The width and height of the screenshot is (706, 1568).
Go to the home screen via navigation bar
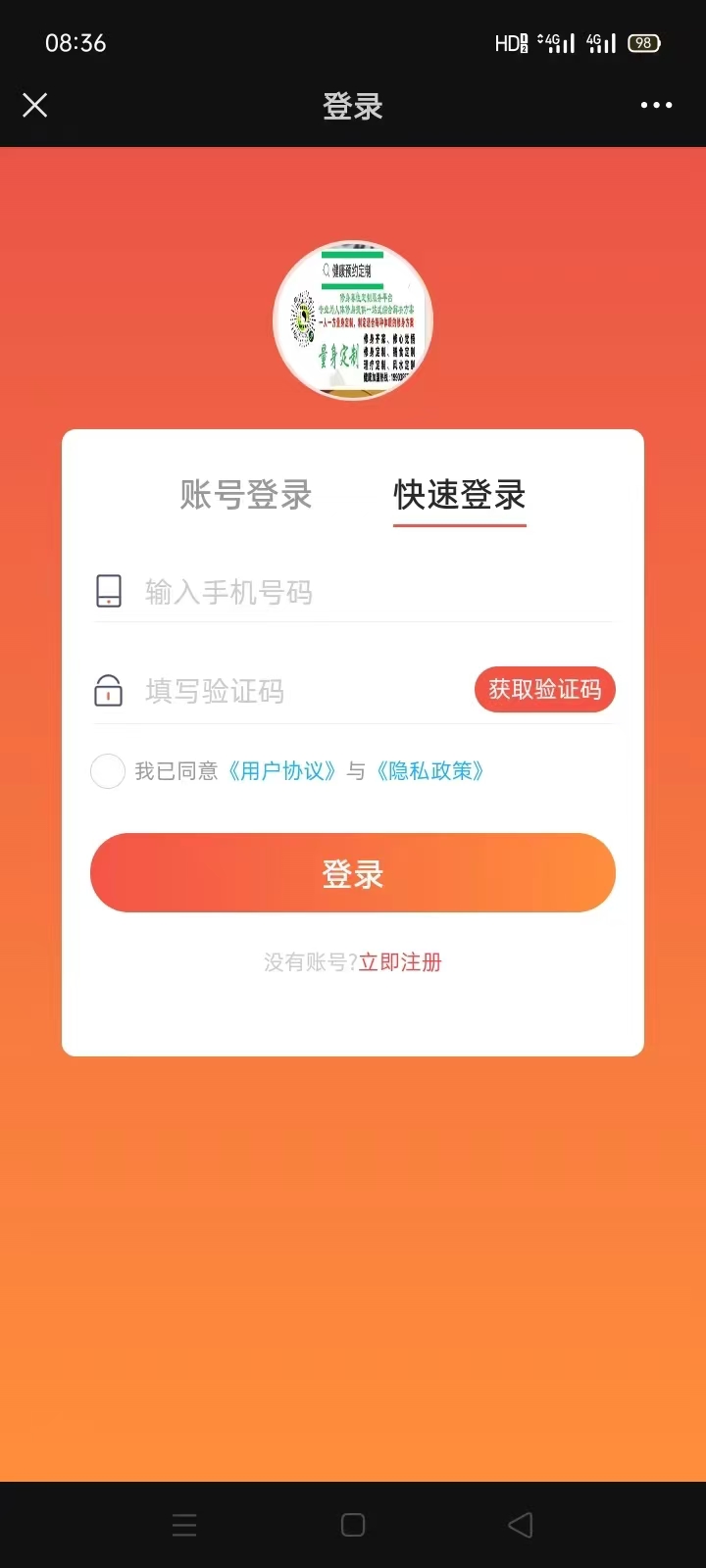coord(353,1525)
